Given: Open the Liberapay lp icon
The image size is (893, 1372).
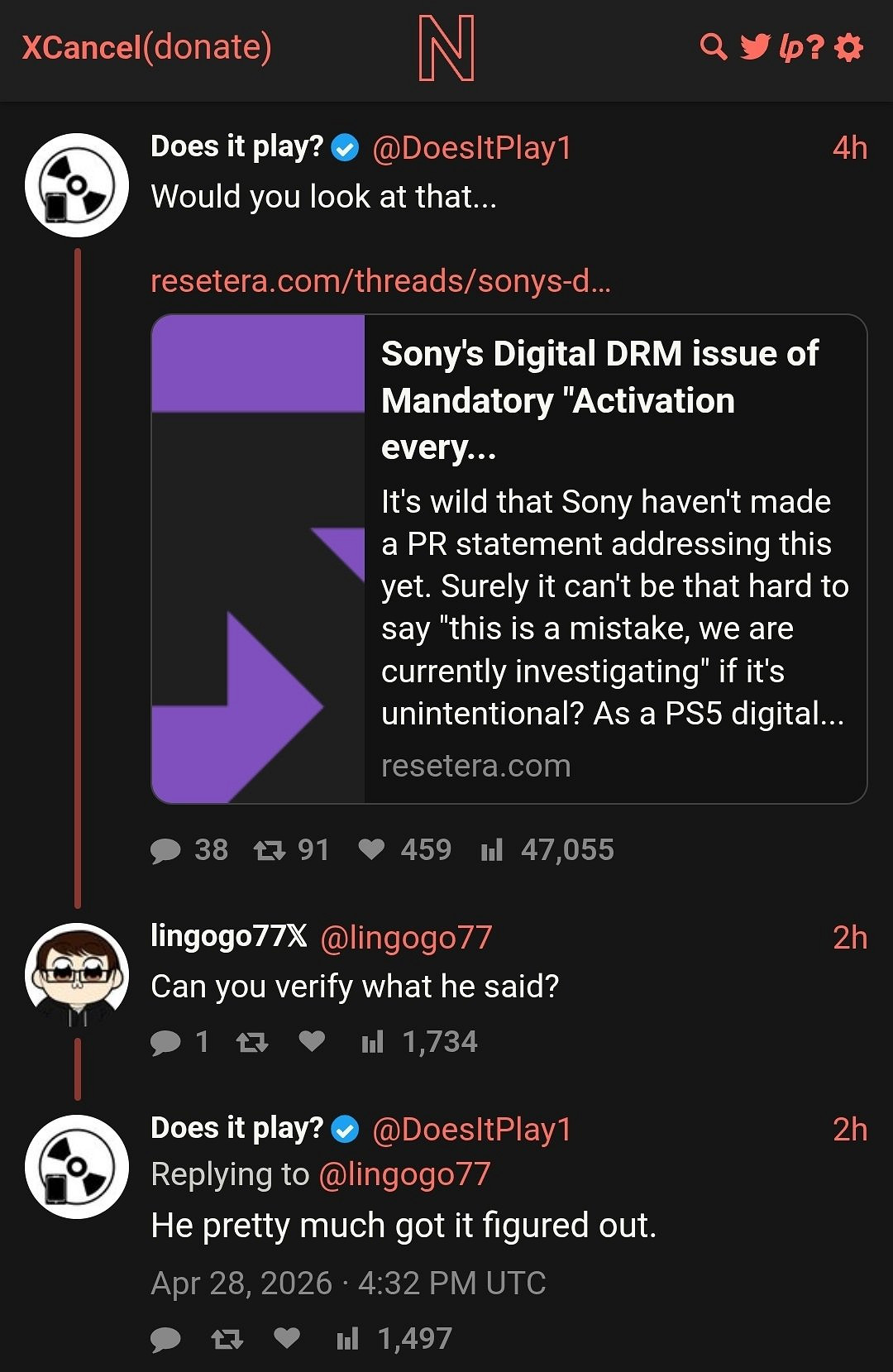Looking at the screenshot, I should 790,47.
